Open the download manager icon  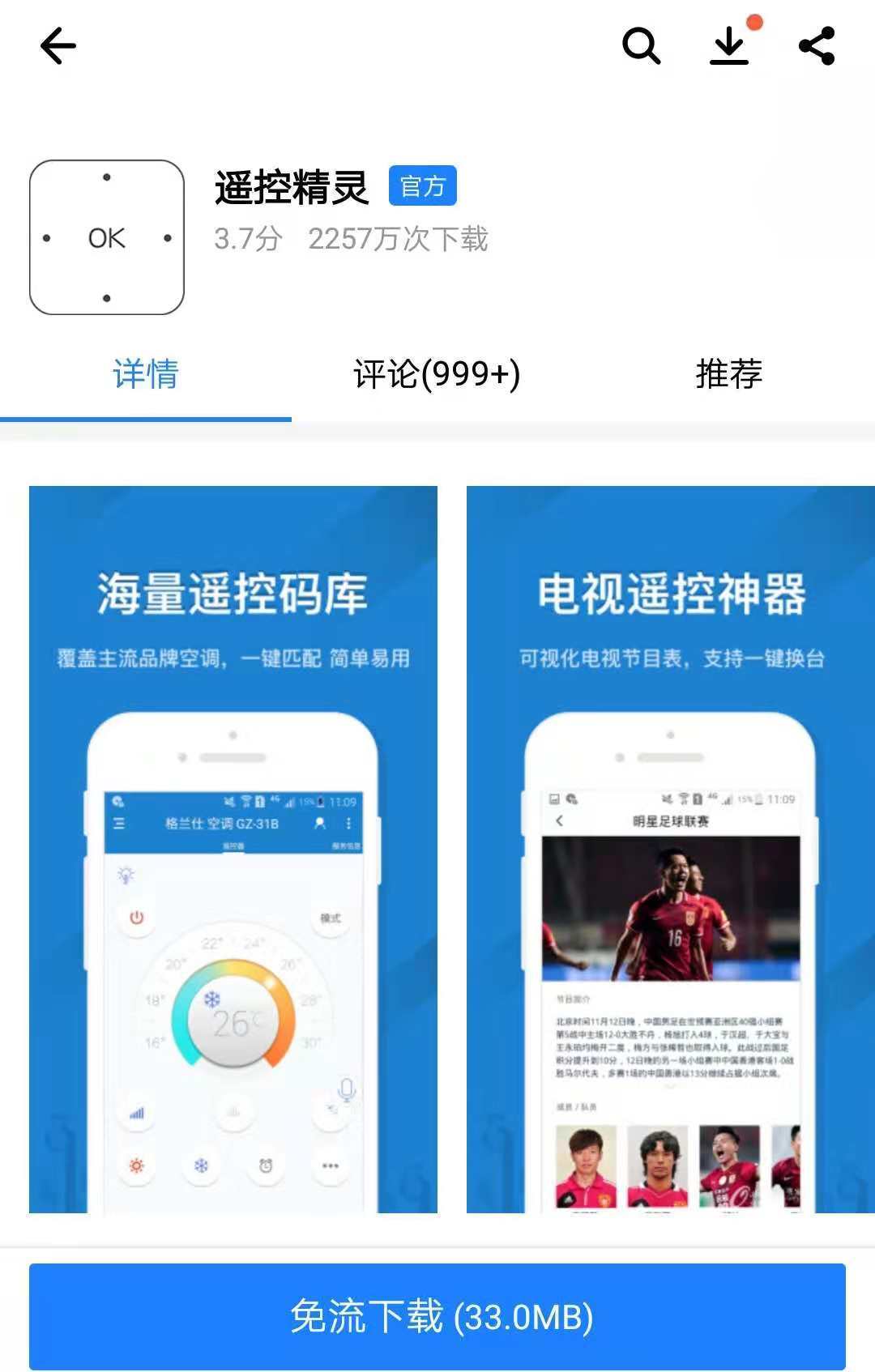pyautogui.click(x=730, y=45)
